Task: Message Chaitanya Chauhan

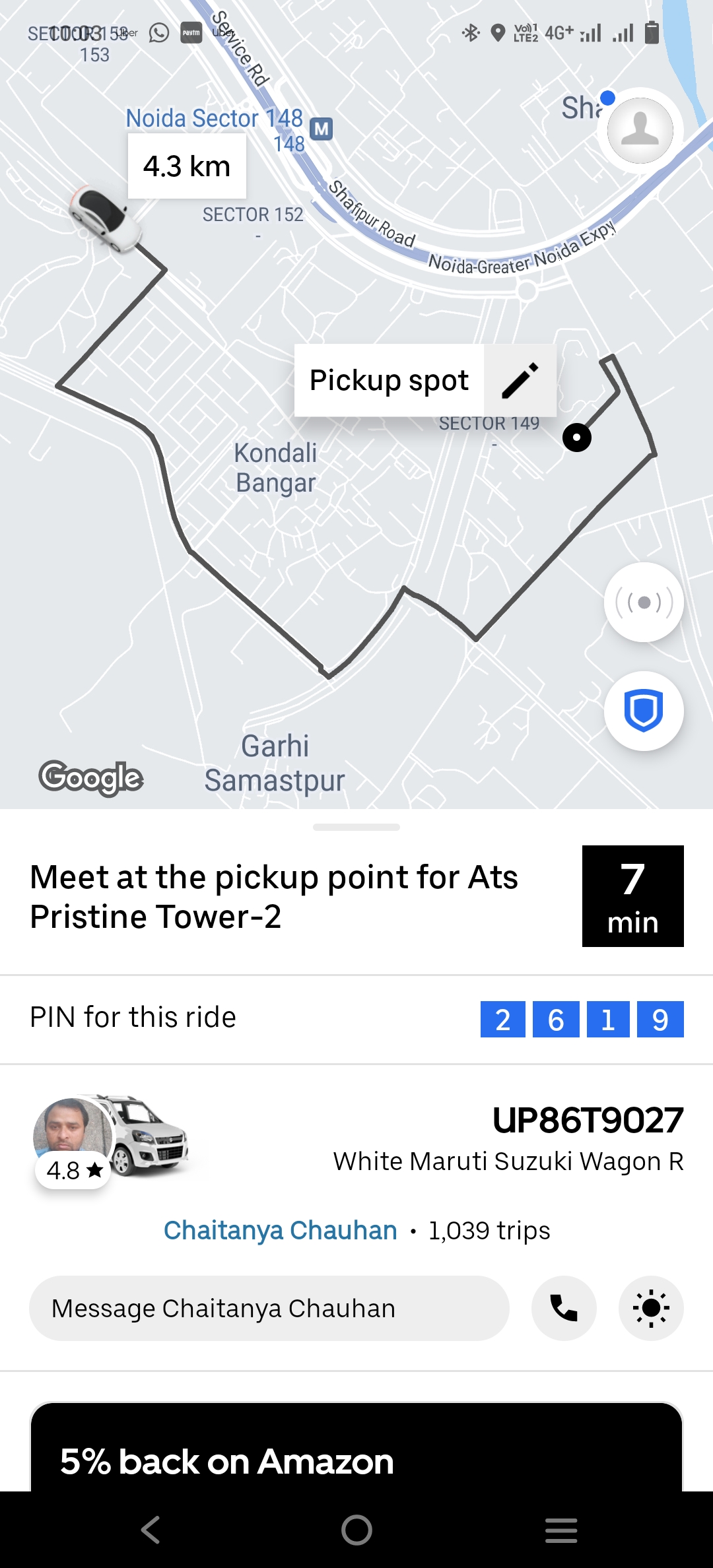Action: [x=269, y=1308]
